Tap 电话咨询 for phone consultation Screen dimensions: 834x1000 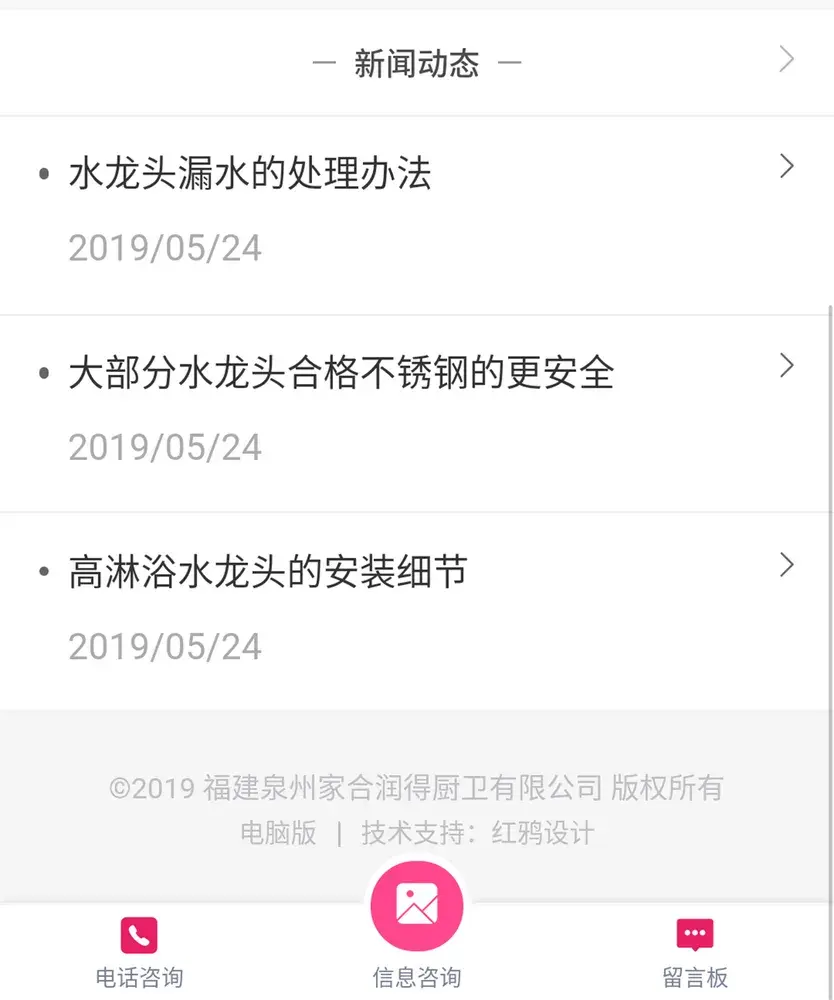point(139,952)
